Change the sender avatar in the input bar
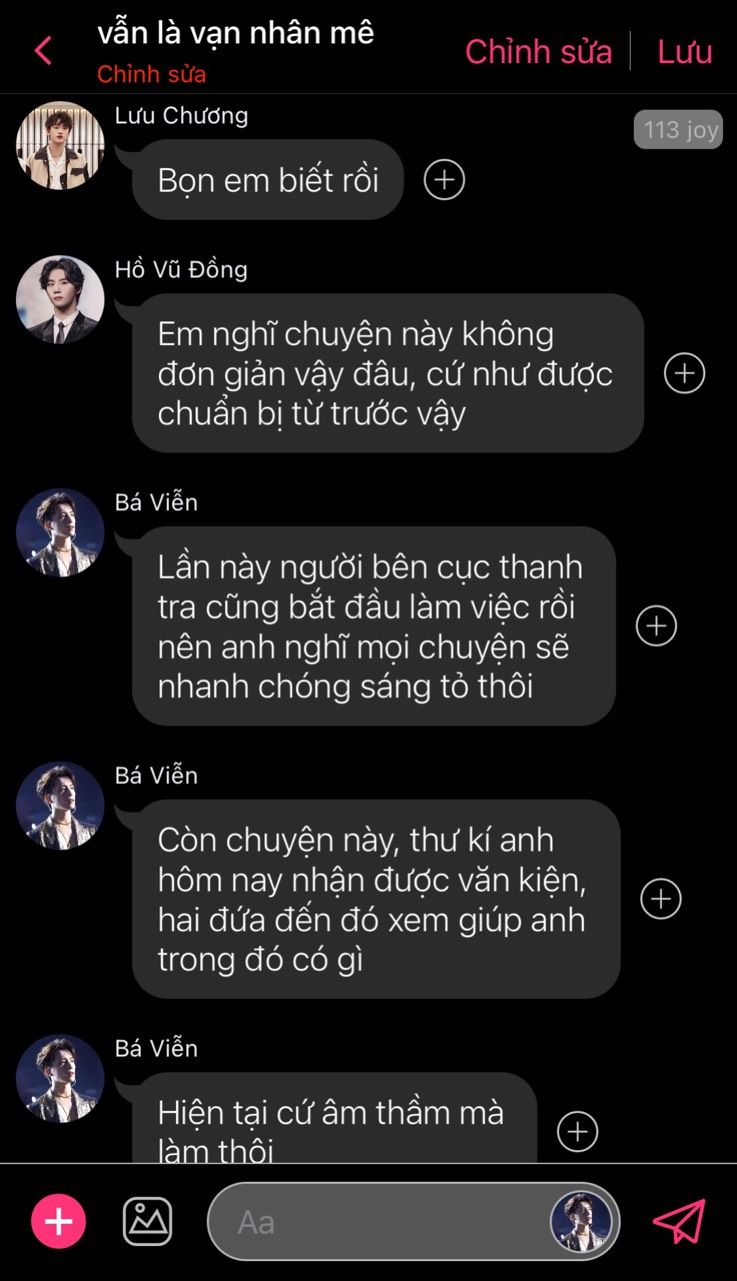This screenshot has height=1281, width=737. pyautogui.click(x=581, y=1222)
